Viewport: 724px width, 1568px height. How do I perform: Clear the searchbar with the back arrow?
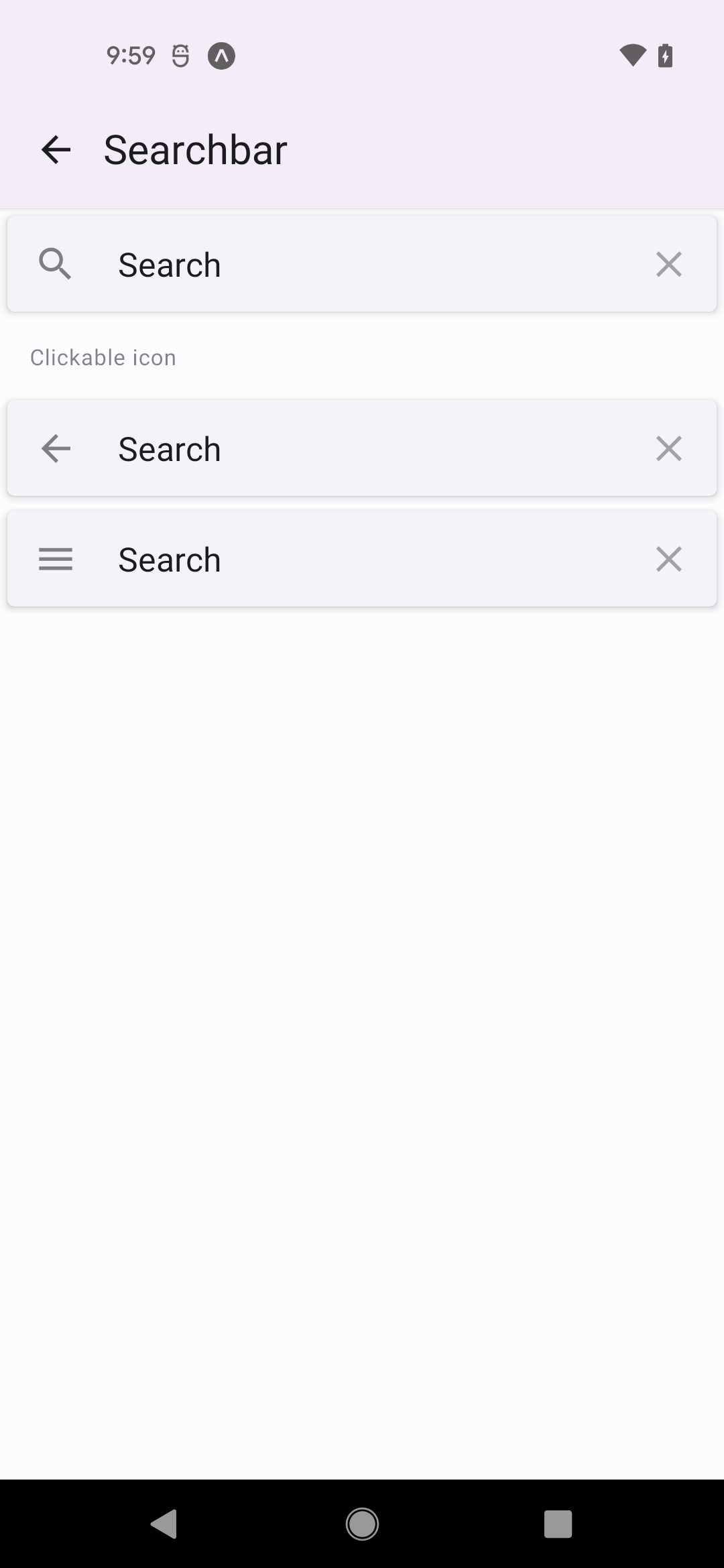pyautogui.click(x=668, y=448)
